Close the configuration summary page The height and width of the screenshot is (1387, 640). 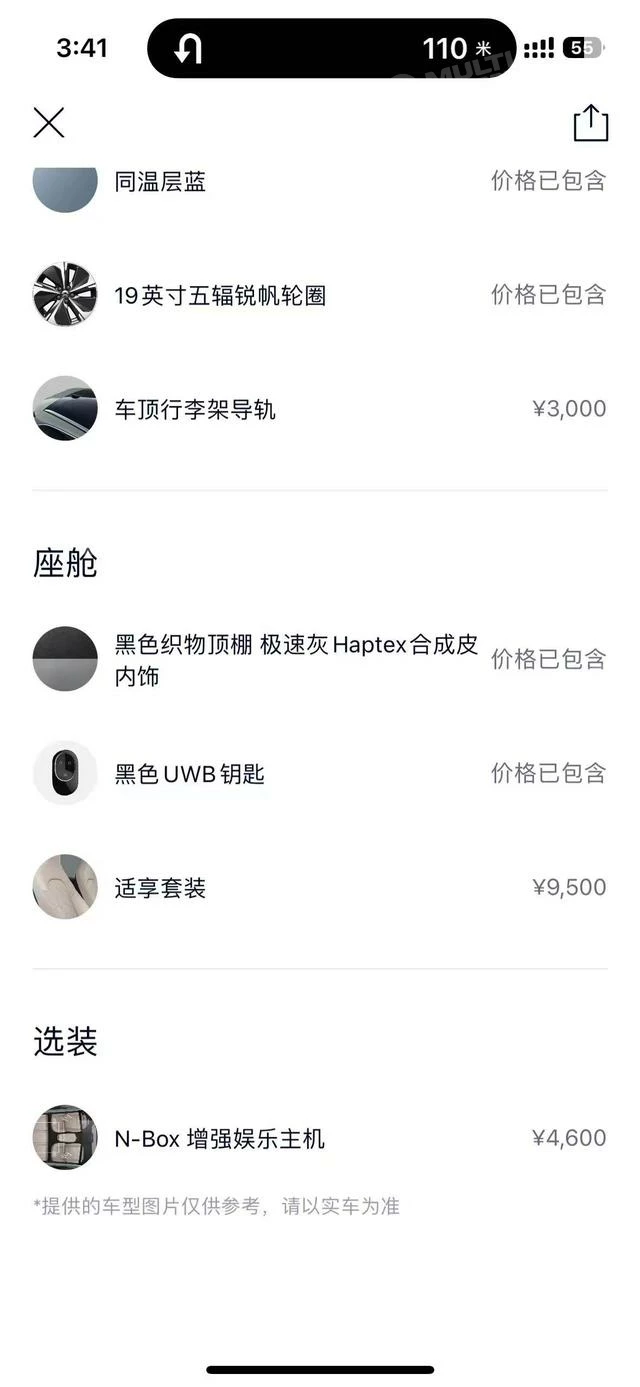point(49,123)
